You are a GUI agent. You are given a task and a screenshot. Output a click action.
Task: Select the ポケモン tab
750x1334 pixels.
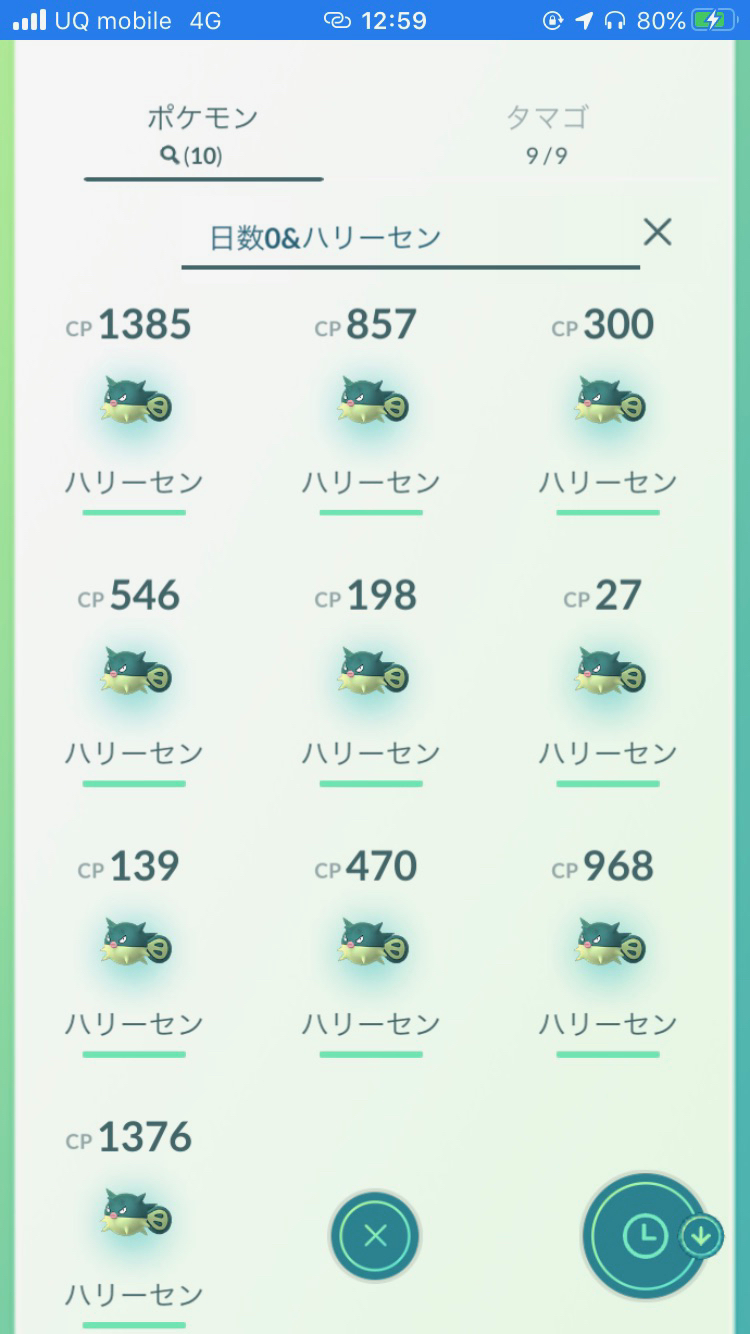pyautogui.click(x=203, y=133)
